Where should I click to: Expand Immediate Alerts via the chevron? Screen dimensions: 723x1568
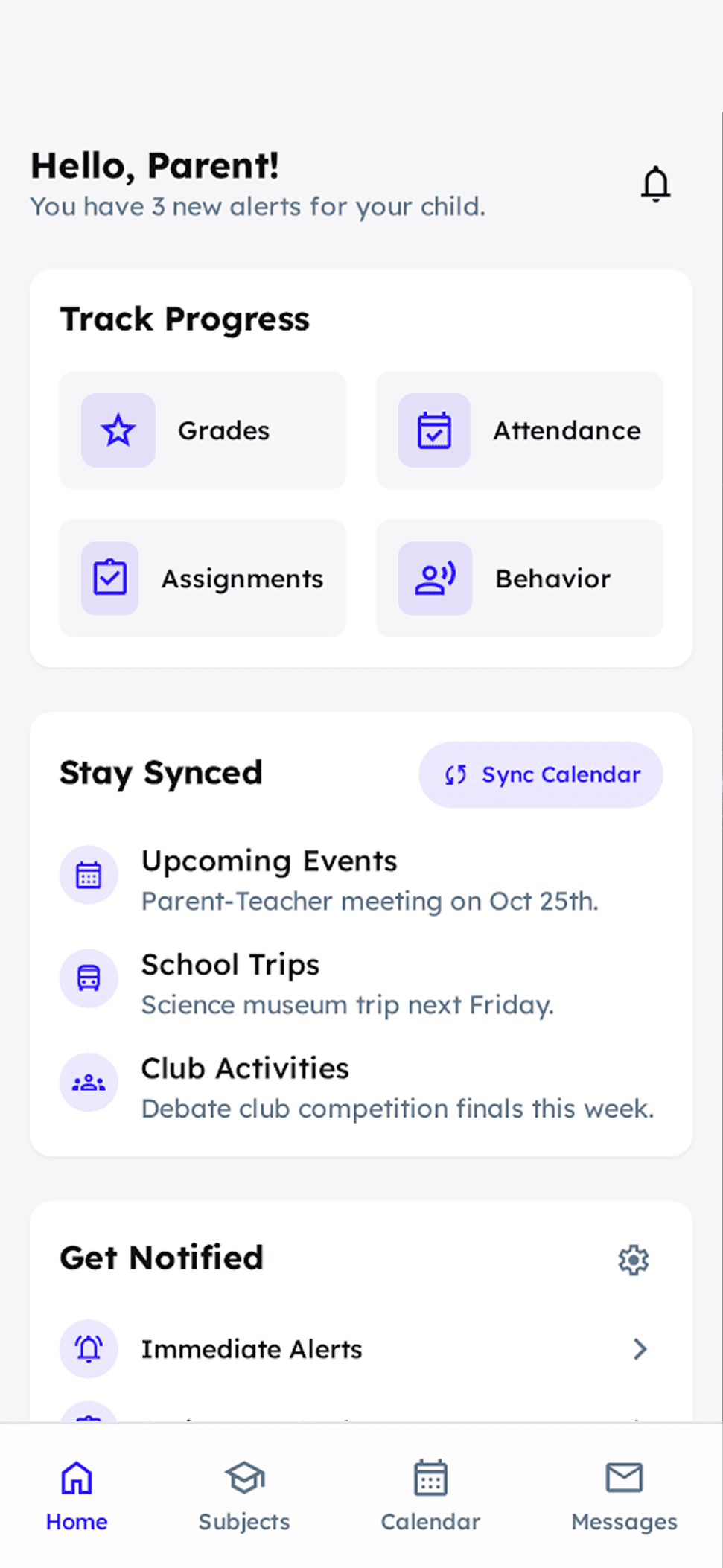639,1349
